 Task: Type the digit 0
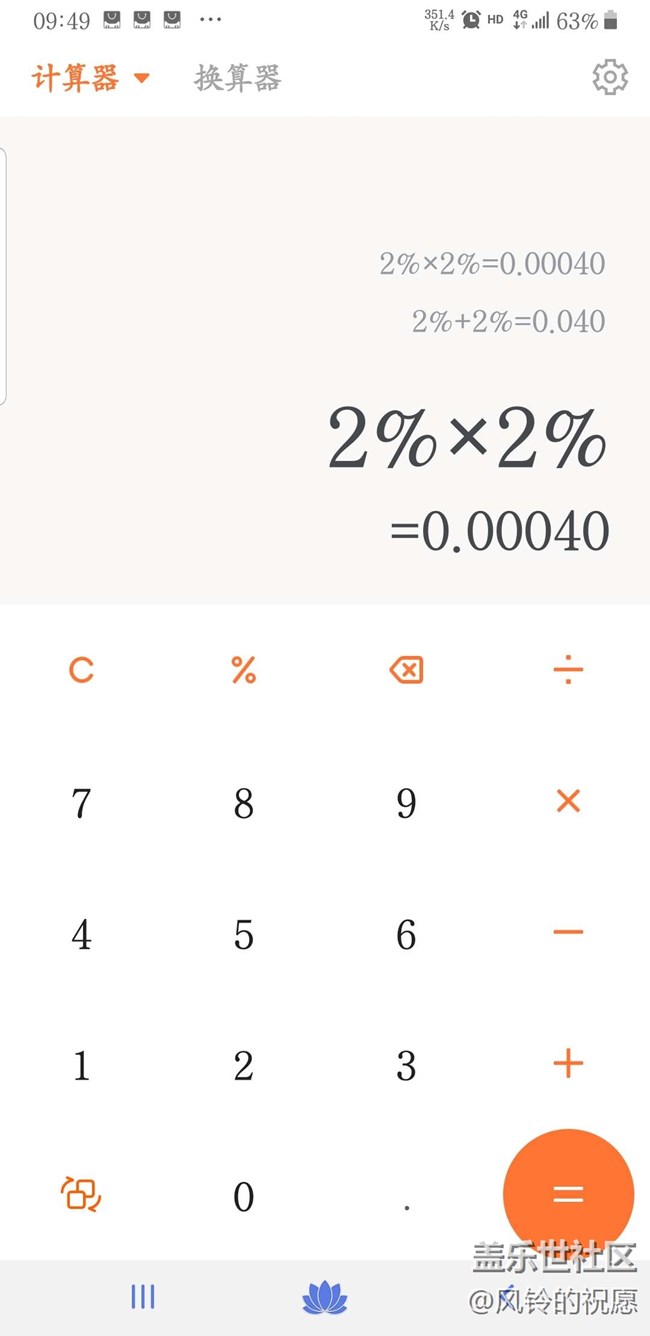pos(244,1196)
